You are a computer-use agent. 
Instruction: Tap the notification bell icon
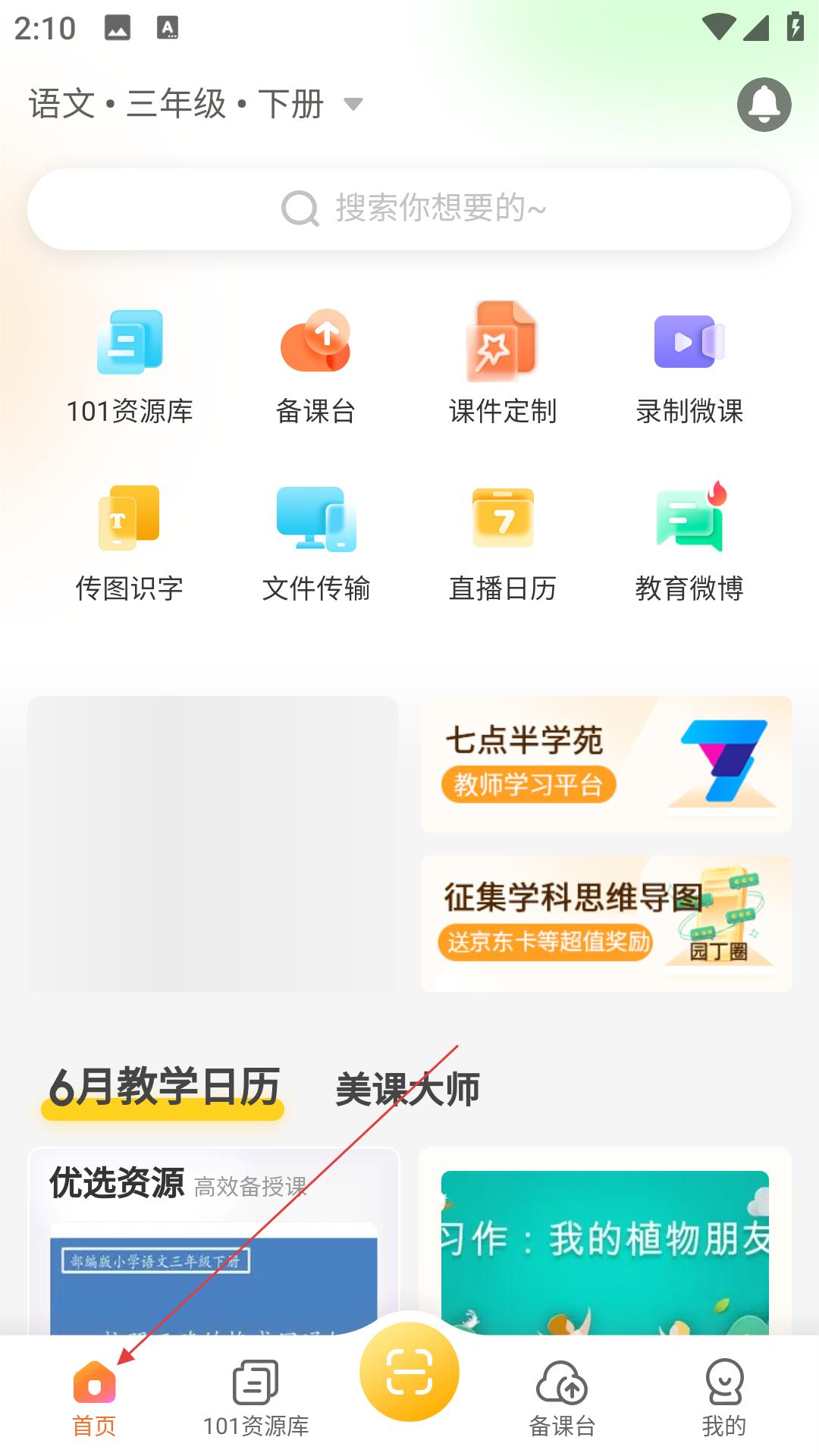(x=764, y=105)
